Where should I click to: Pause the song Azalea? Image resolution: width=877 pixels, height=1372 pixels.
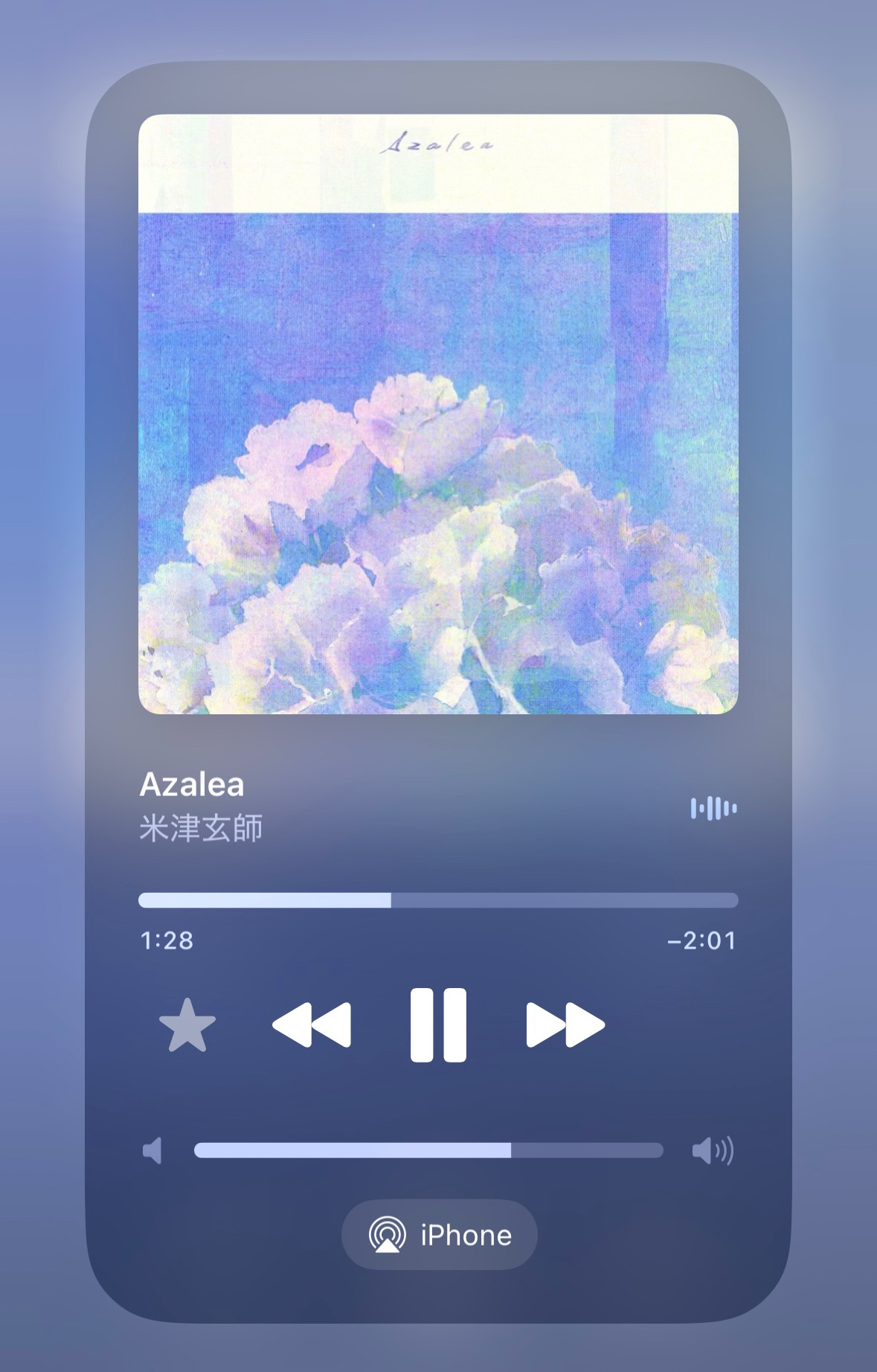(438, 1025)
